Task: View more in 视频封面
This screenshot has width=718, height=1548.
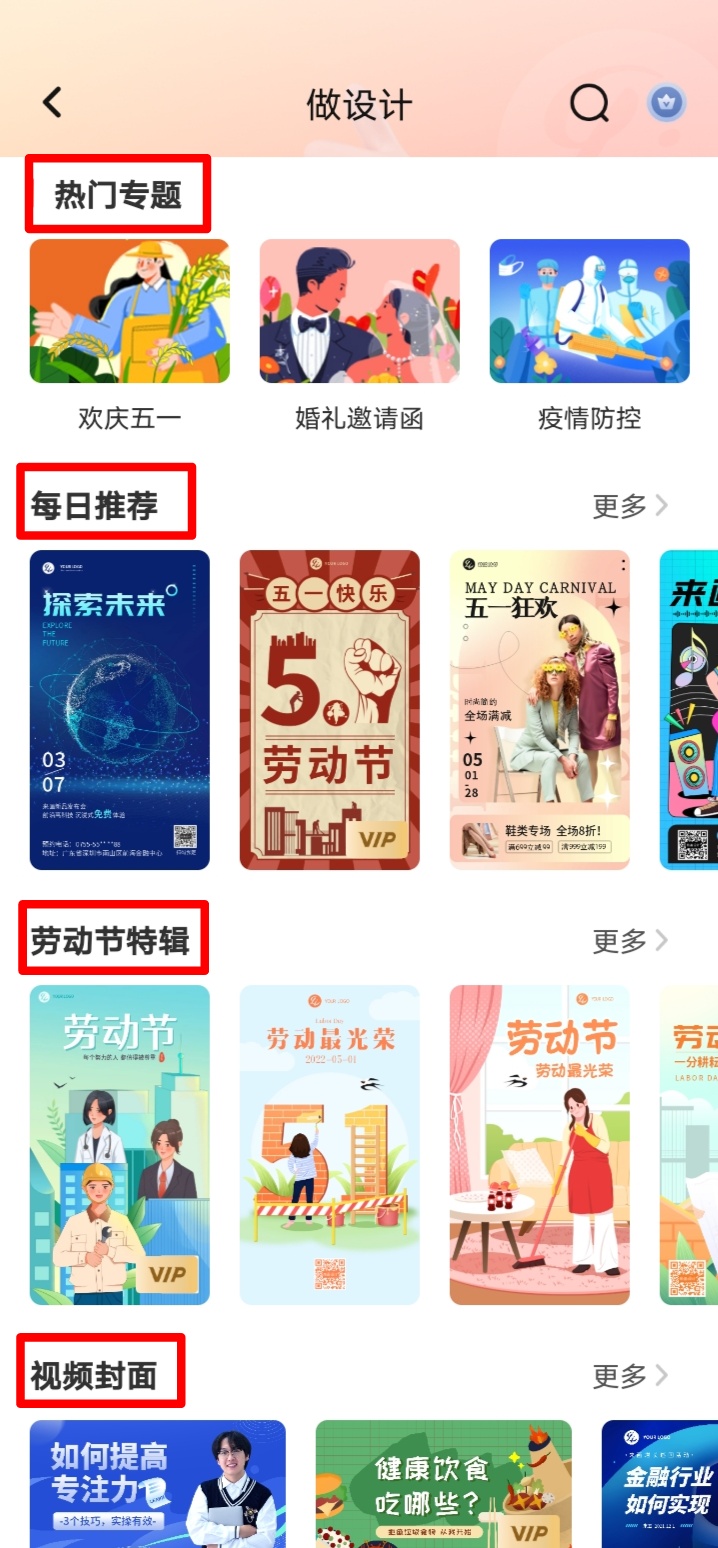Action: (629, 1376)
